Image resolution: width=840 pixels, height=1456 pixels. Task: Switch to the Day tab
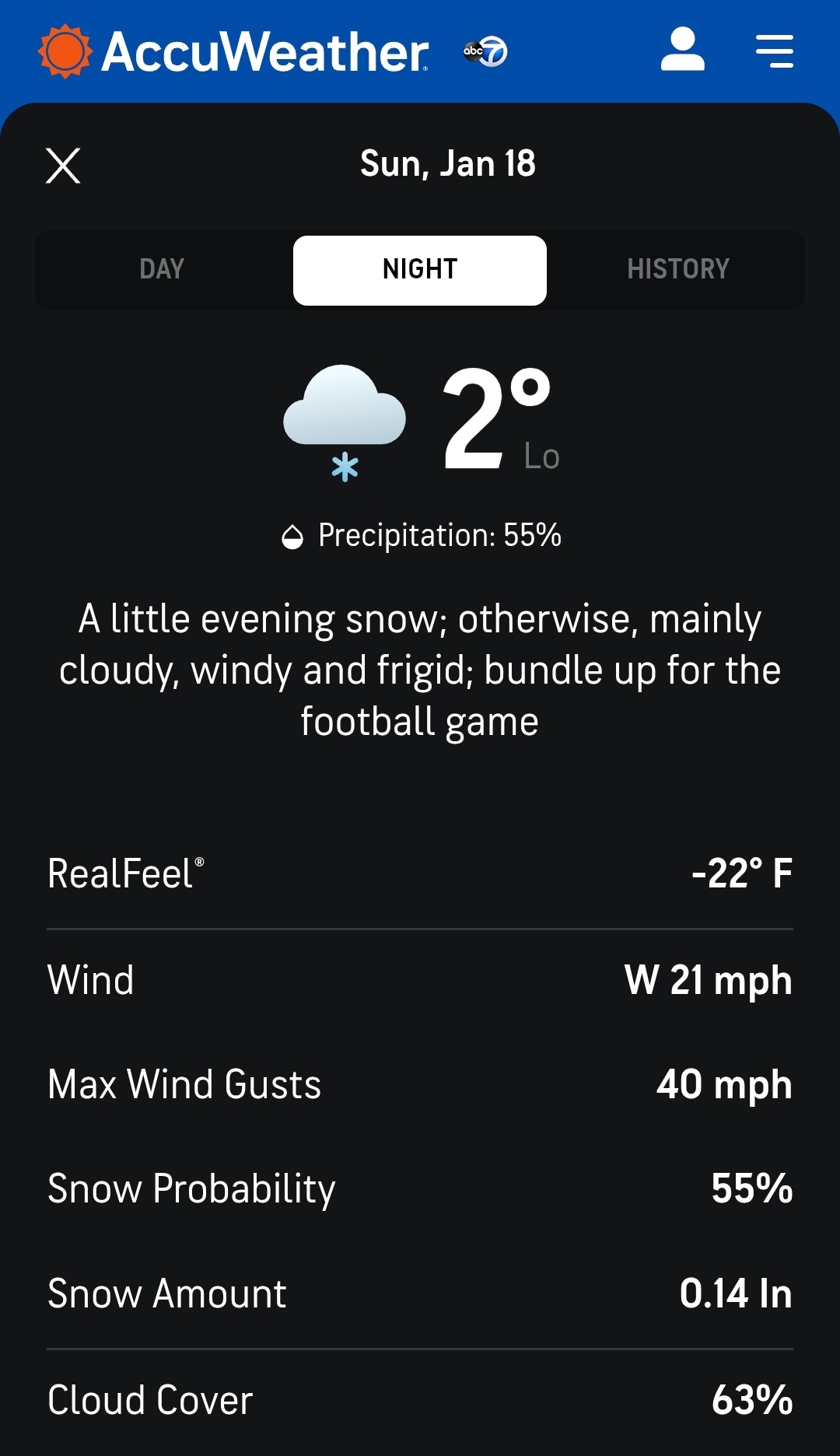tap(162, 269)
